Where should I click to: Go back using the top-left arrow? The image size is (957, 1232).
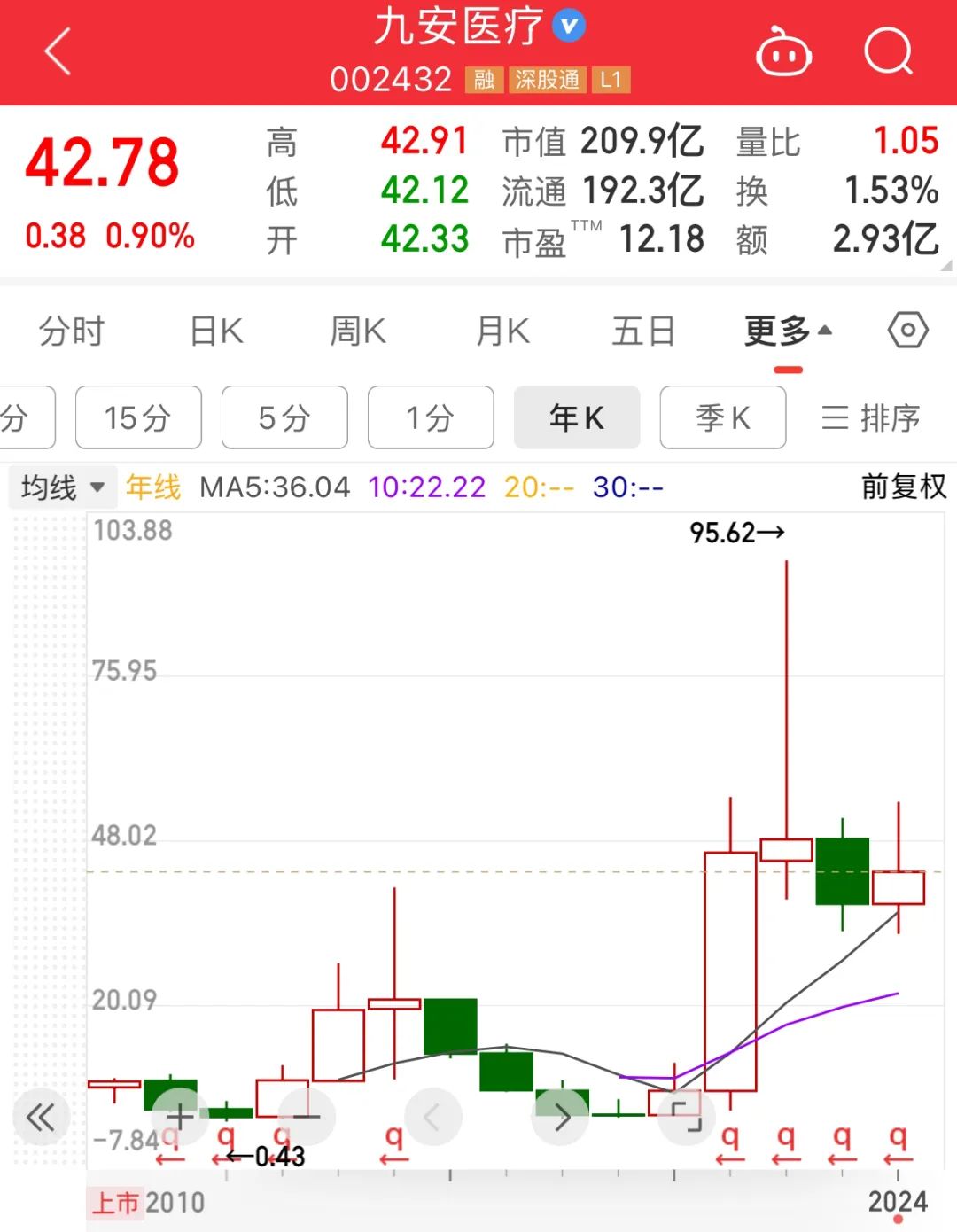tap(58, 51)
